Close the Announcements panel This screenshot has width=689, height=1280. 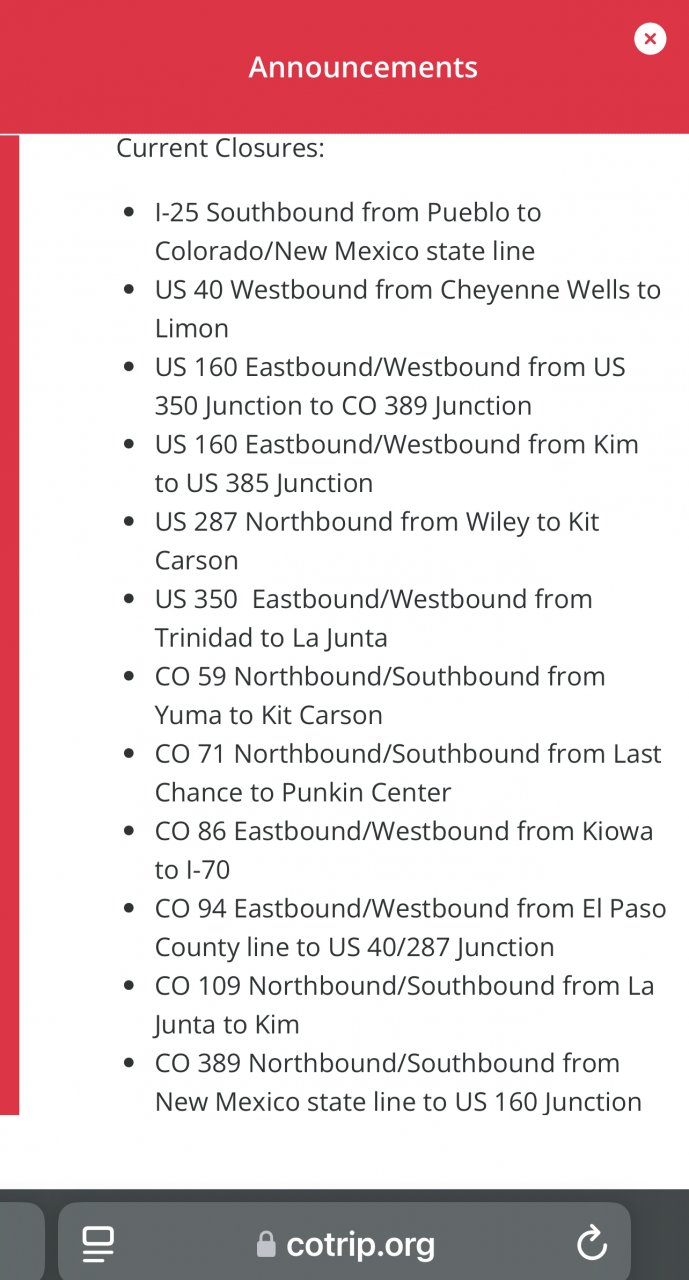650,39
